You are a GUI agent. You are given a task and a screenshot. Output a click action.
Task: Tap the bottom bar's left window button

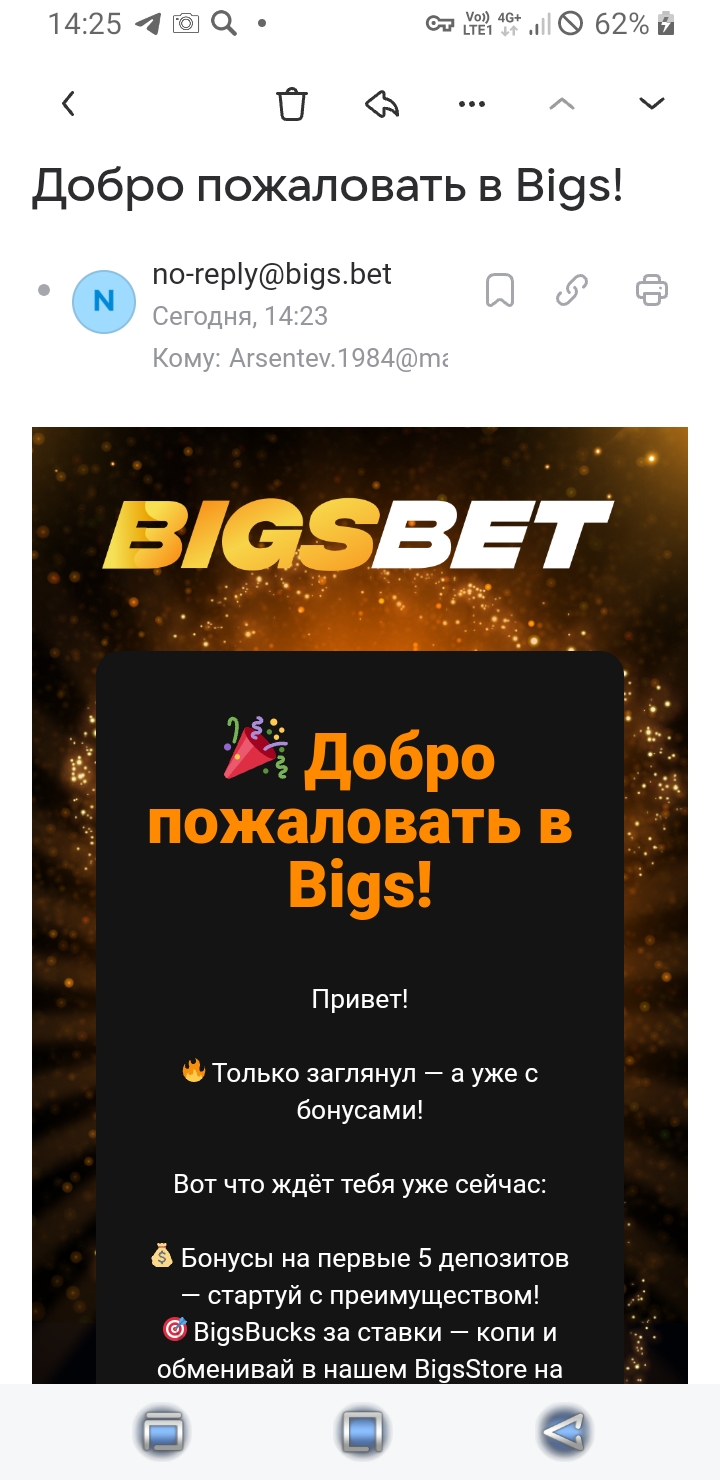[162, 1432]
